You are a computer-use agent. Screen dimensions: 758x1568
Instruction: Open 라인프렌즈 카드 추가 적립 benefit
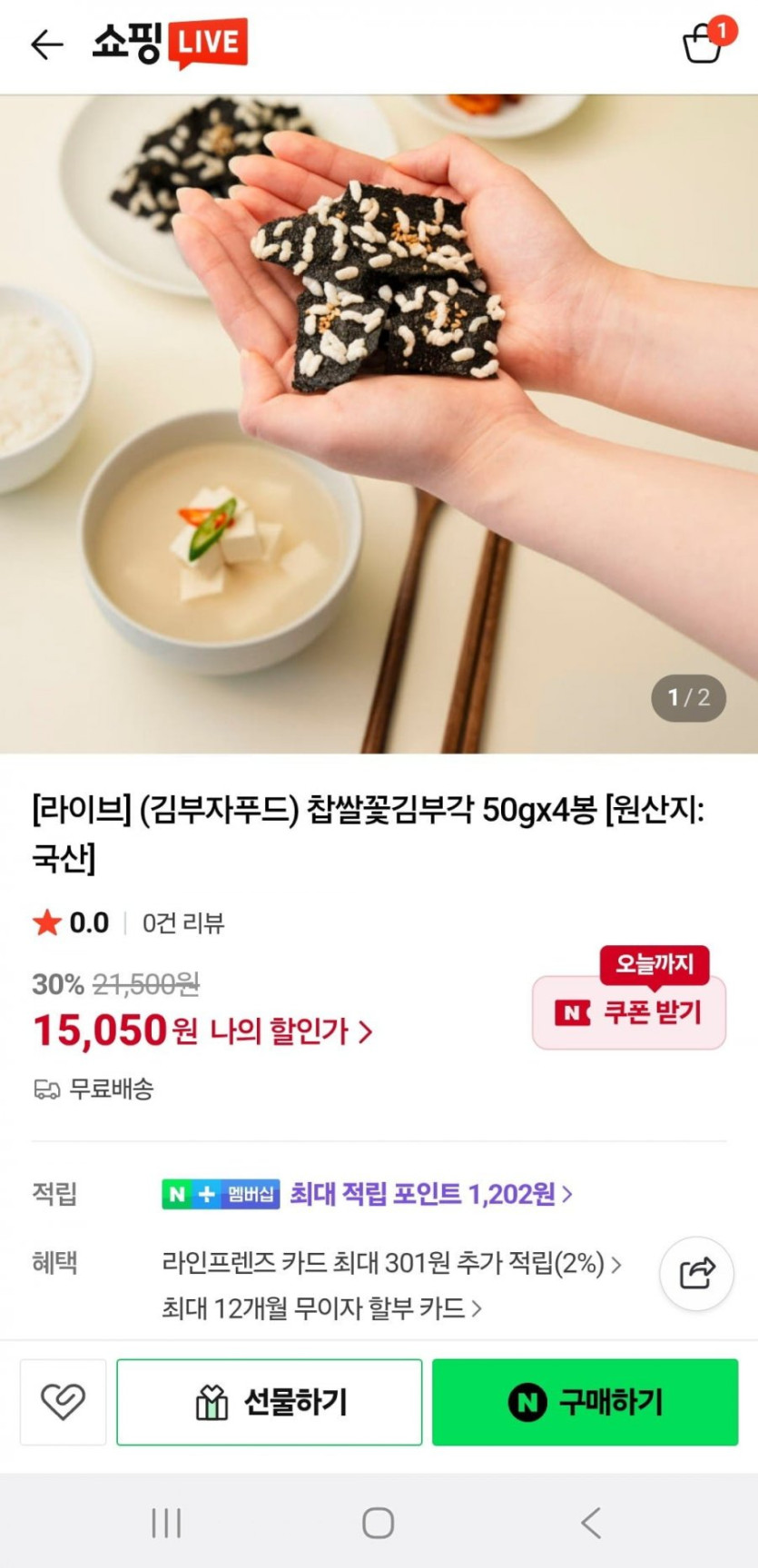tap(390, 1263)
